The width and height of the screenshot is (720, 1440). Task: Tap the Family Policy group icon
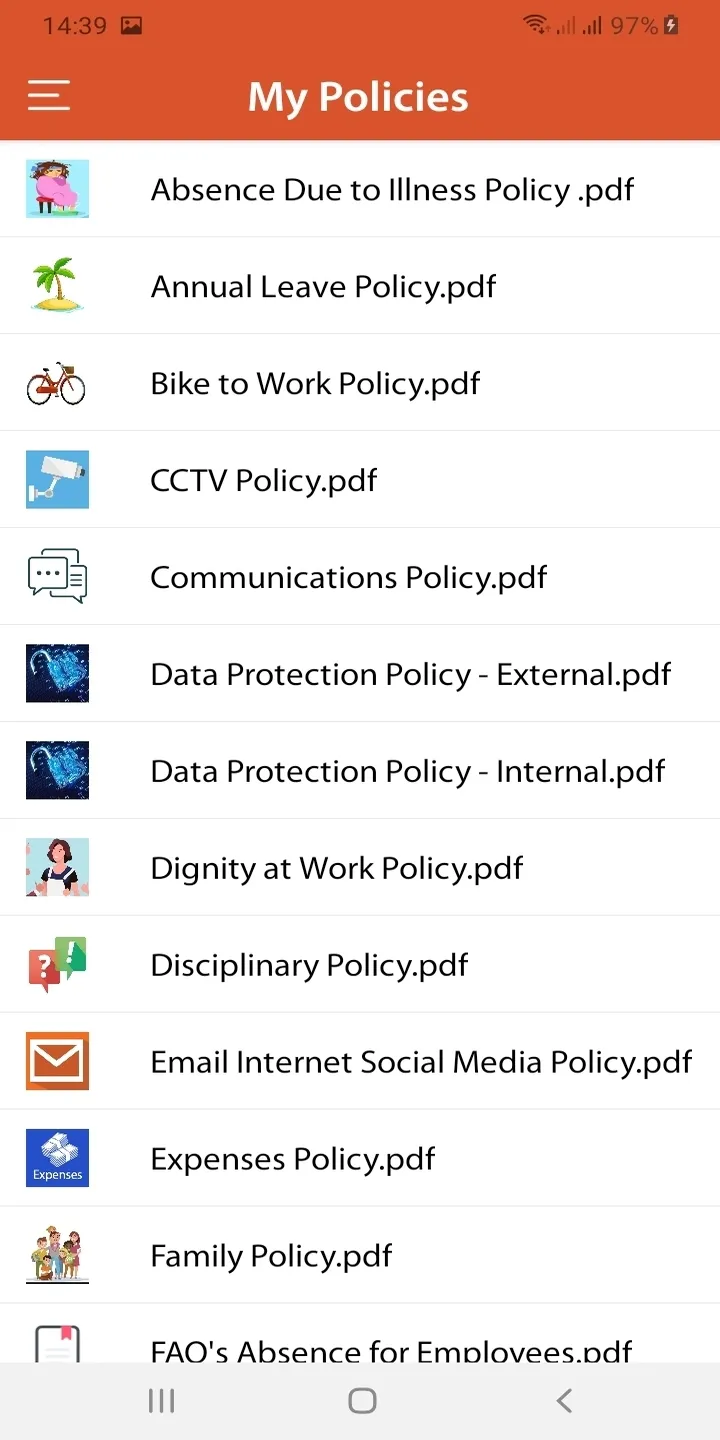[57, 1254]
